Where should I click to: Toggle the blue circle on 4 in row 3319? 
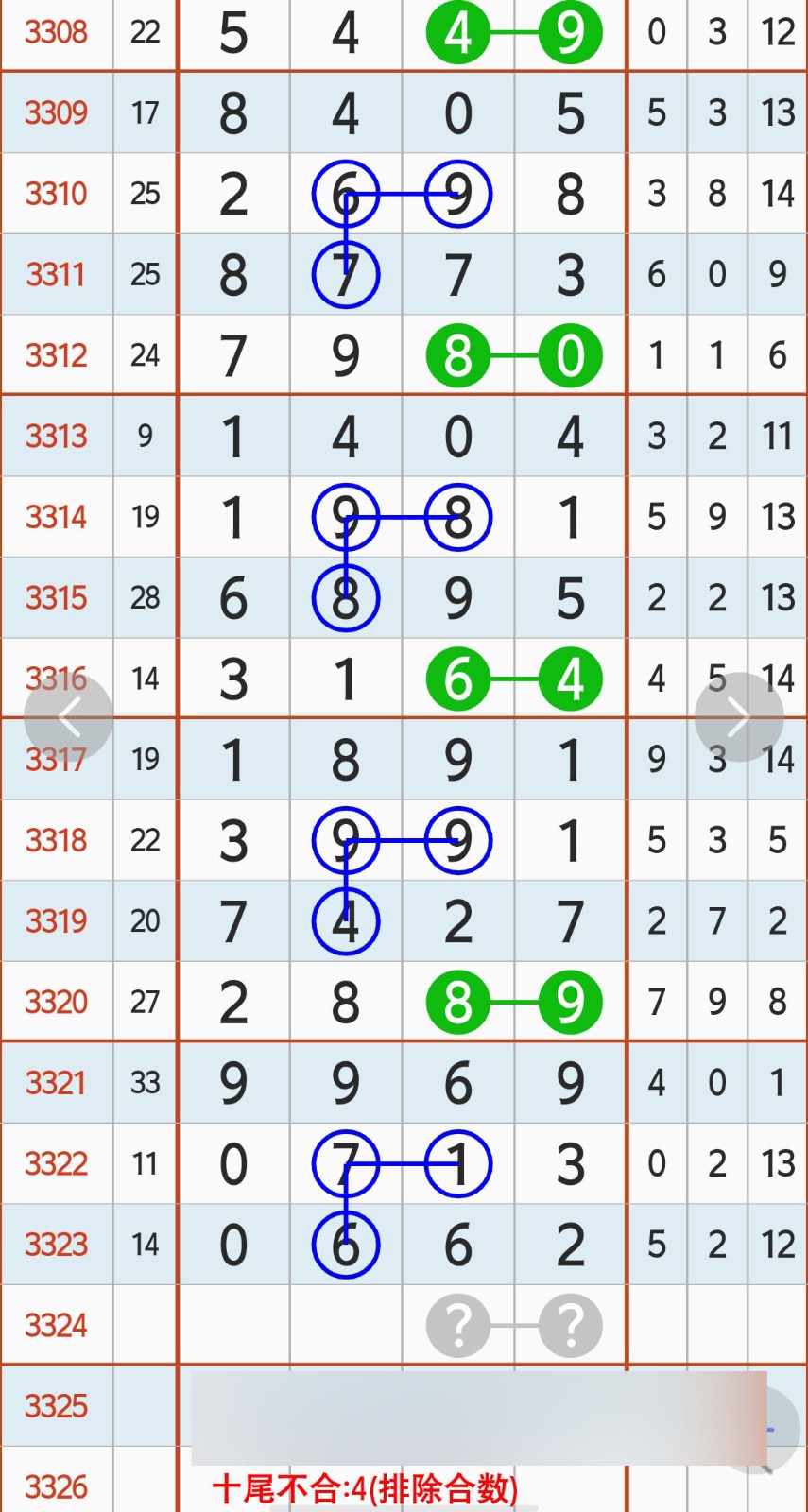pyautogui.click(x=346, y=920)
